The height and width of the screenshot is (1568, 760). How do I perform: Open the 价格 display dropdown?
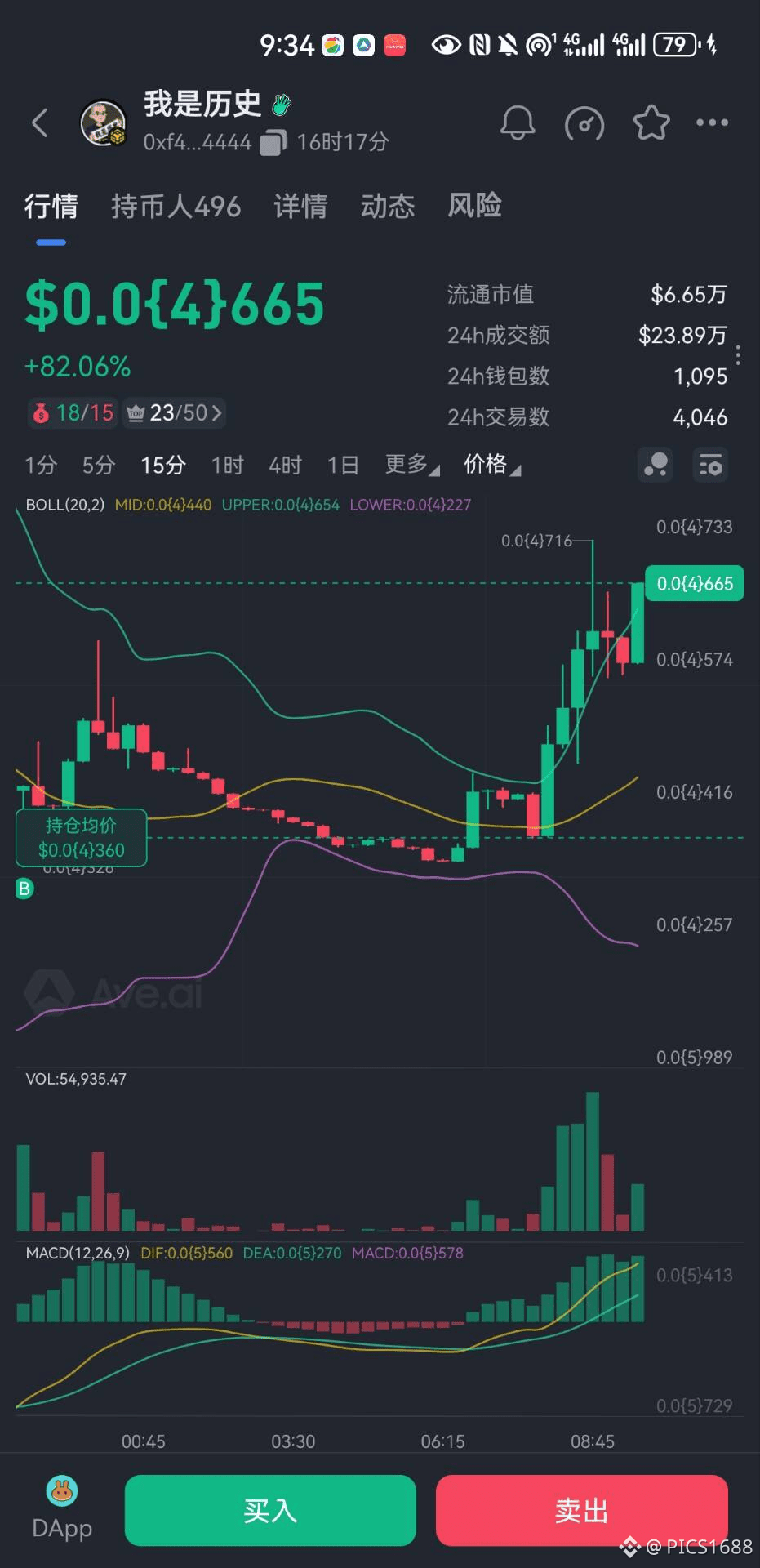(491, 465)
